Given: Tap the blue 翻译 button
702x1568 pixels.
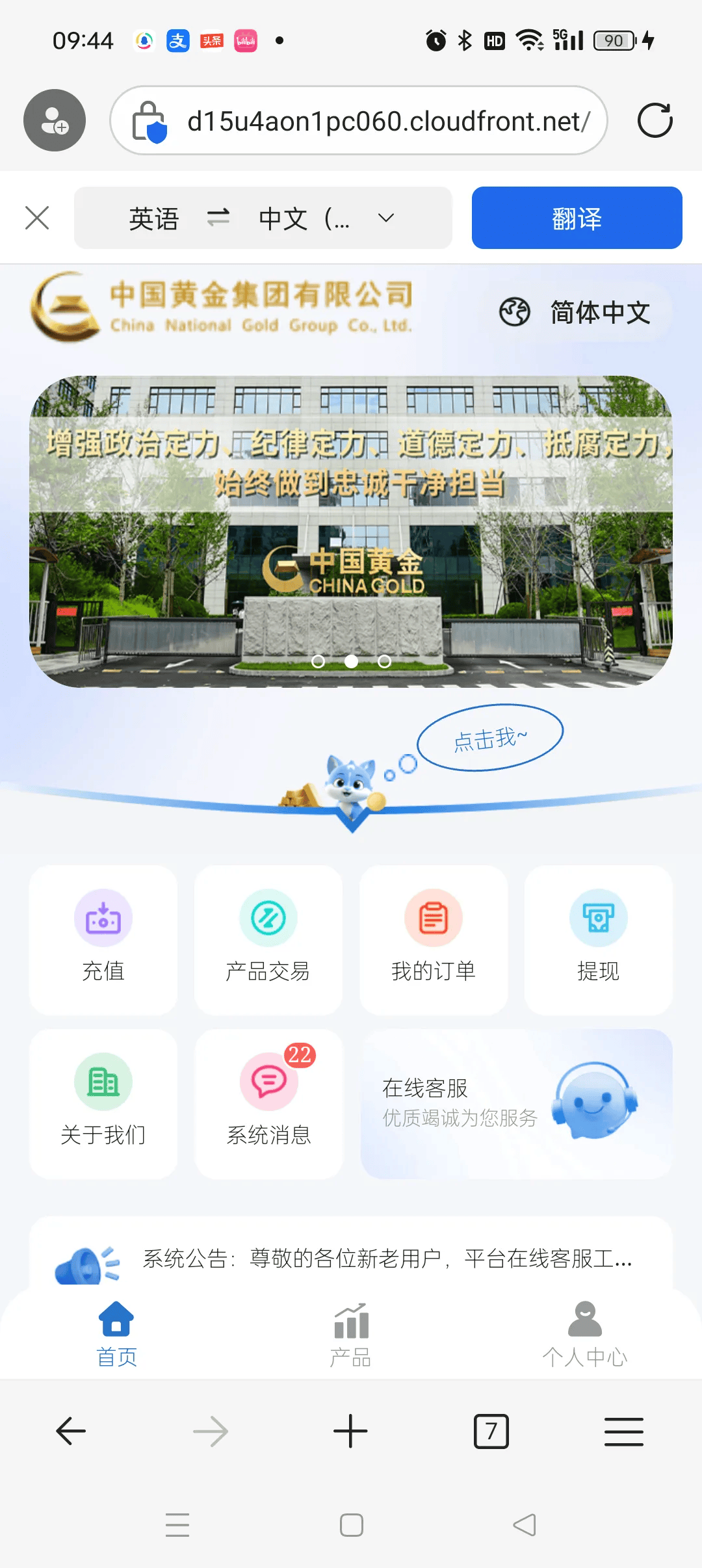Looking at the screenshot, I should point(577,218).
